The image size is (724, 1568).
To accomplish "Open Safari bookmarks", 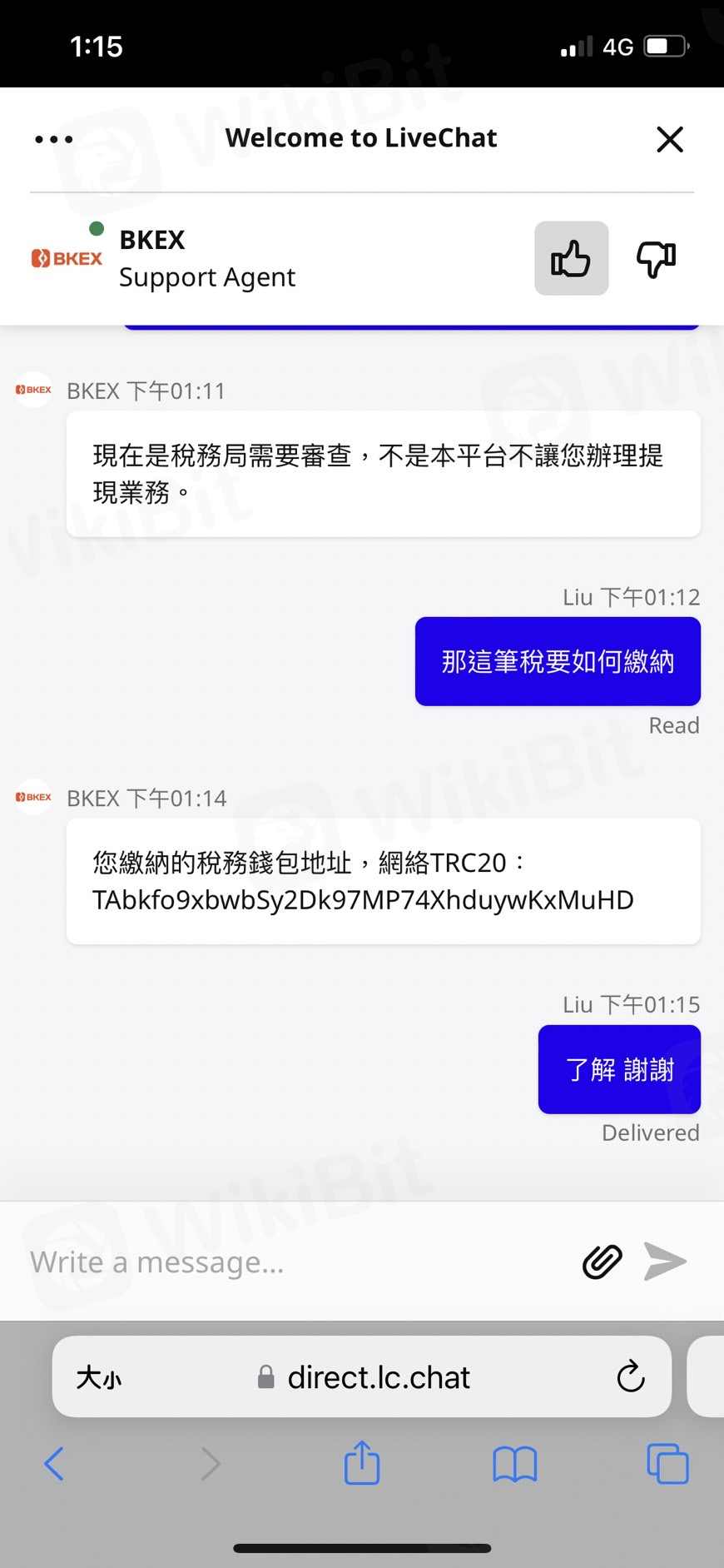I will (515, 1463).
